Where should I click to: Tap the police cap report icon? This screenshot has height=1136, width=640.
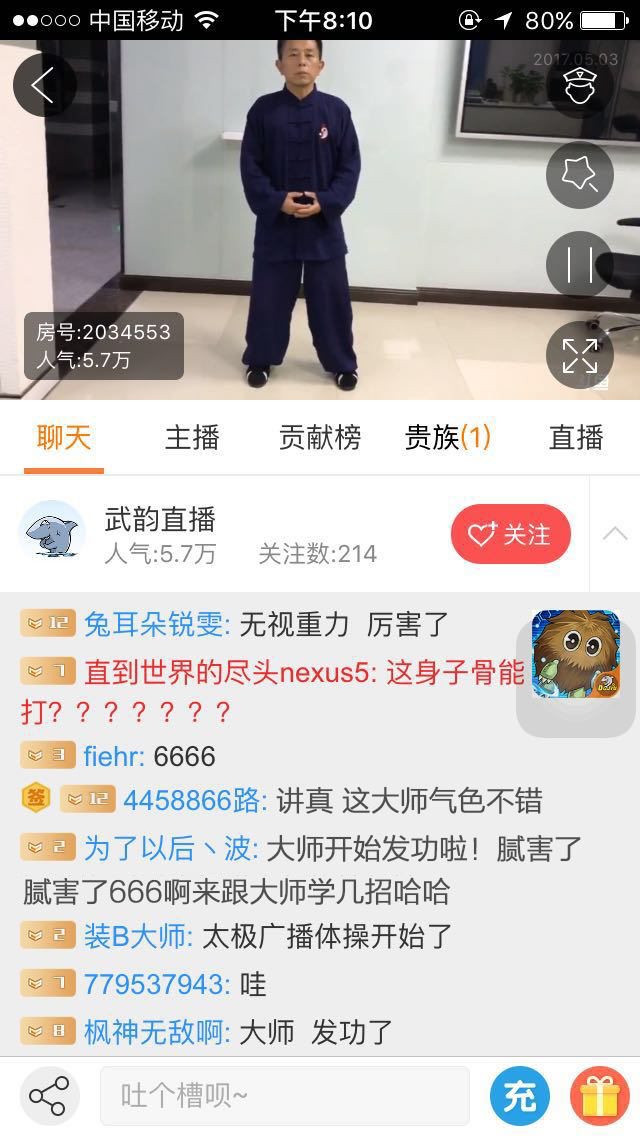580,85
